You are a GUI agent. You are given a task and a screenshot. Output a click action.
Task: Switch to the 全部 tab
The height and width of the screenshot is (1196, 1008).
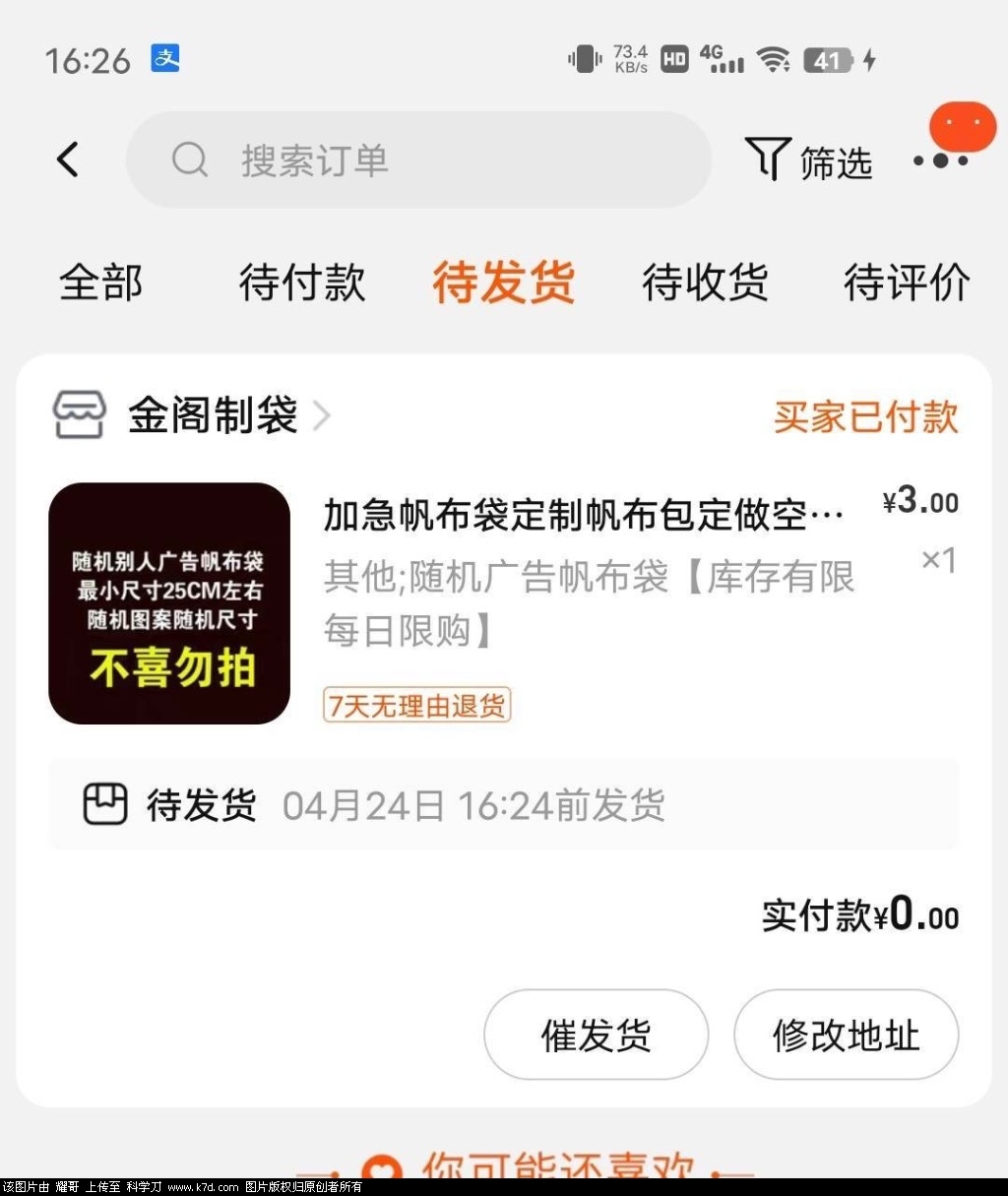[100, 283]
